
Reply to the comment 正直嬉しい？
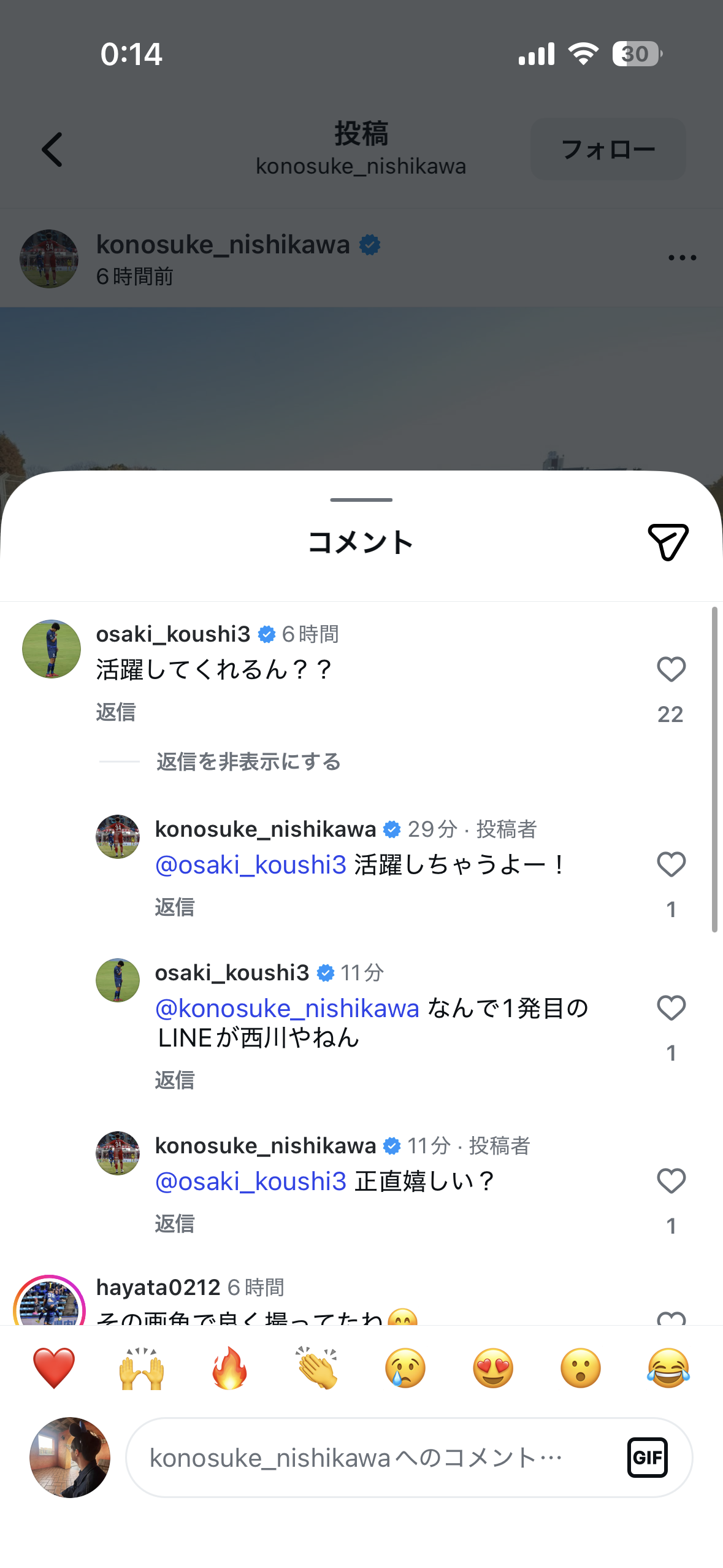tap(175, 1224)
